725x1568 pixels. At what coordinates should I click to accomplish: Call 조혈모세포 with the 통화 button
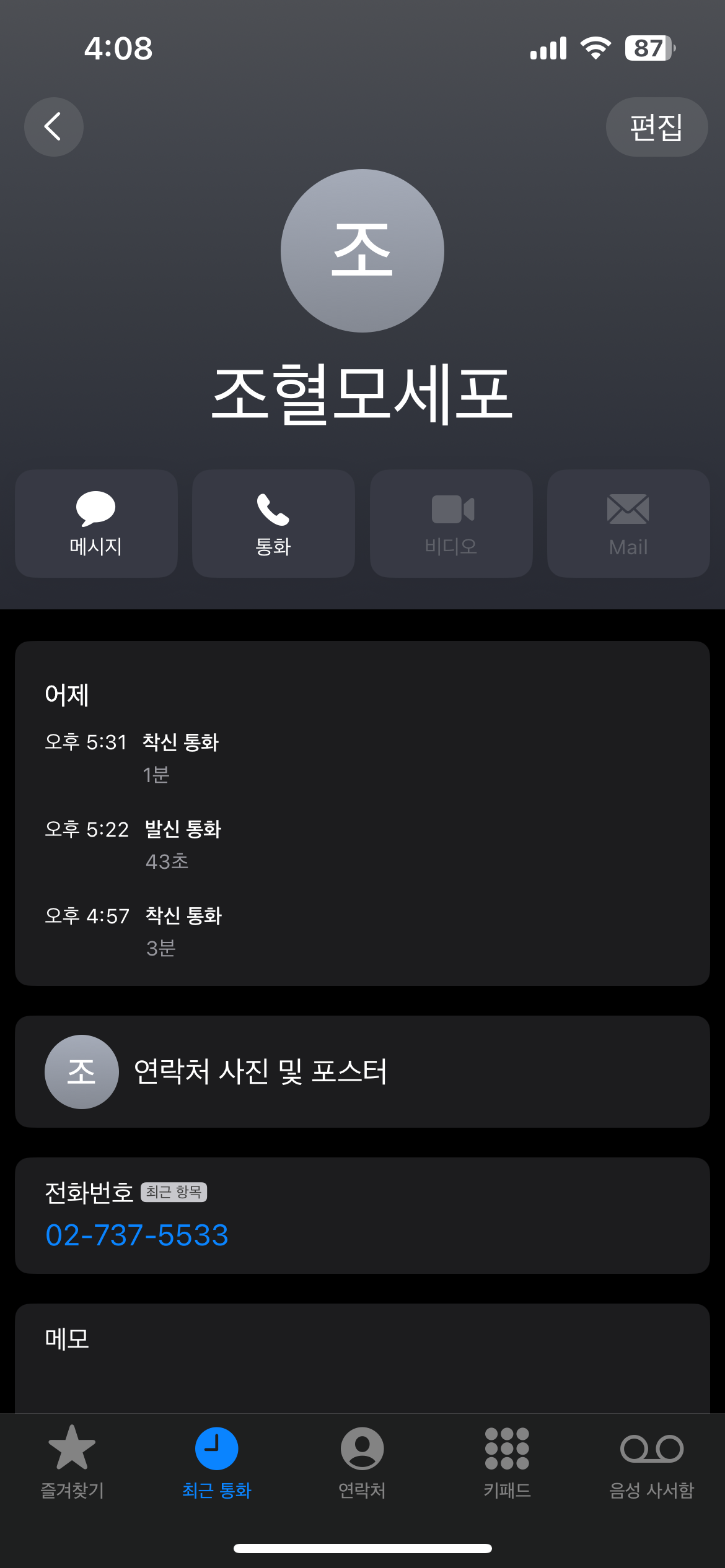(273, 523)
